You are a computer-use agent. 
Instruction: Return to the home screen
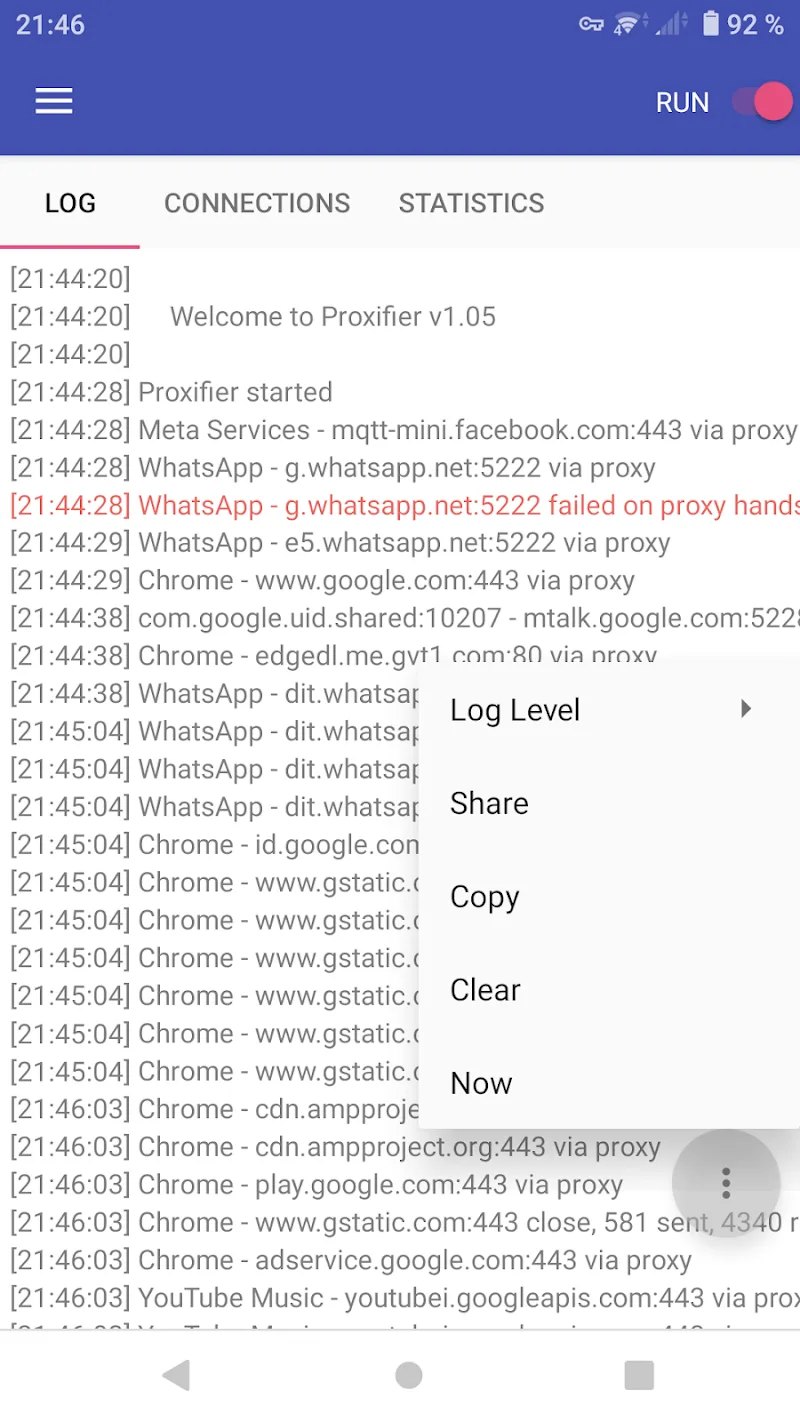[408, 1376]
